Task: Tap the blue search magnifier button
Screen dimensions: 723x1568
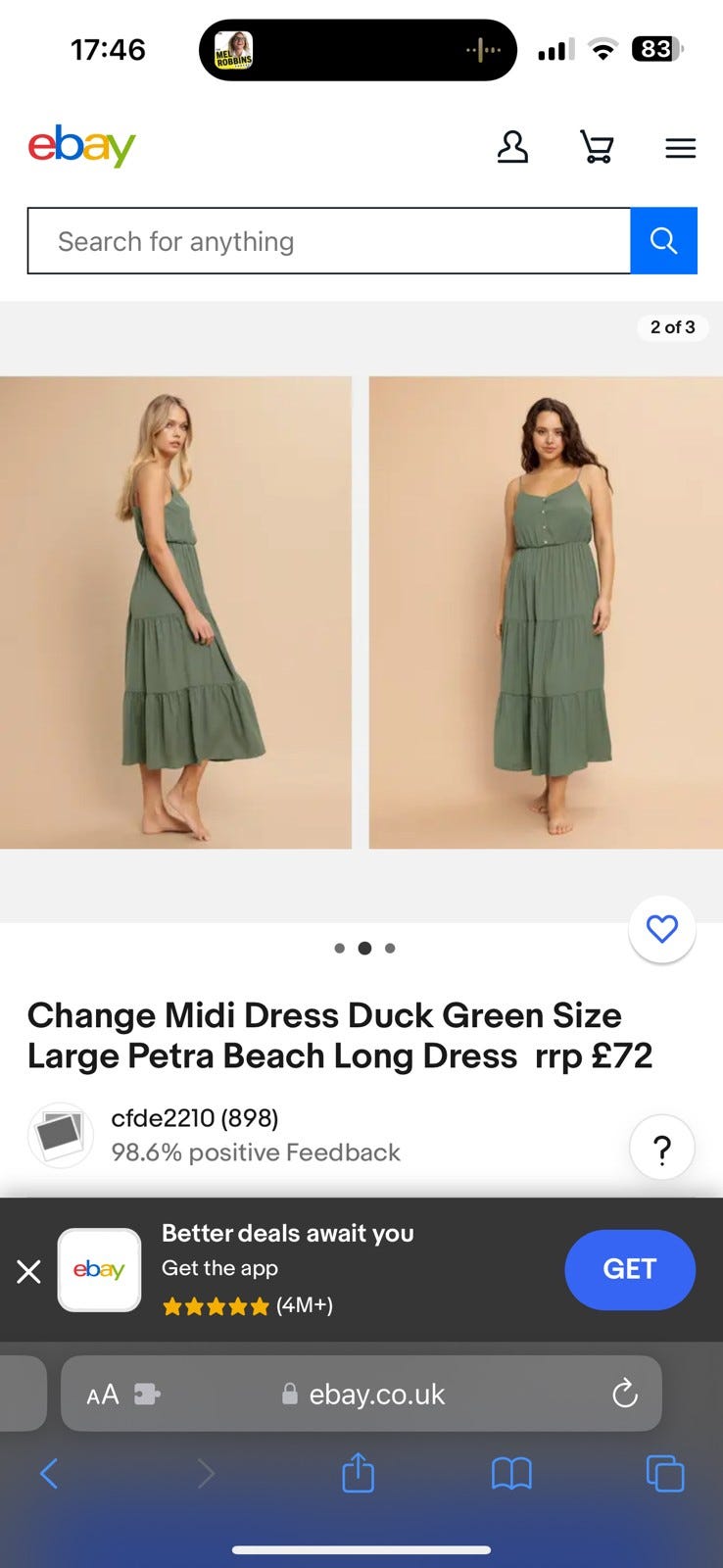Action: pos(663,241)
